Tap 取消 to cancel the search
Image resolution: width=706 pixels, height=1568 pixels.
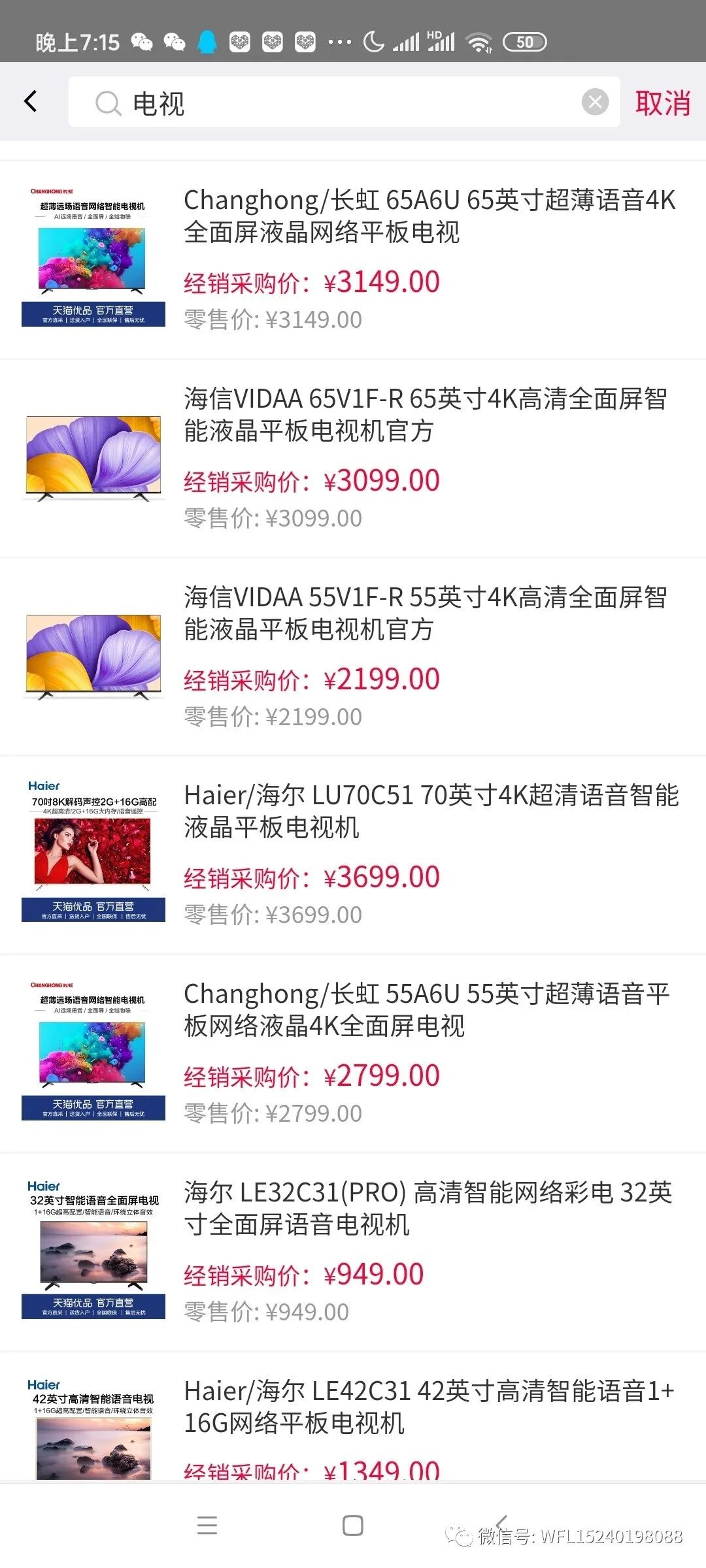662,103
